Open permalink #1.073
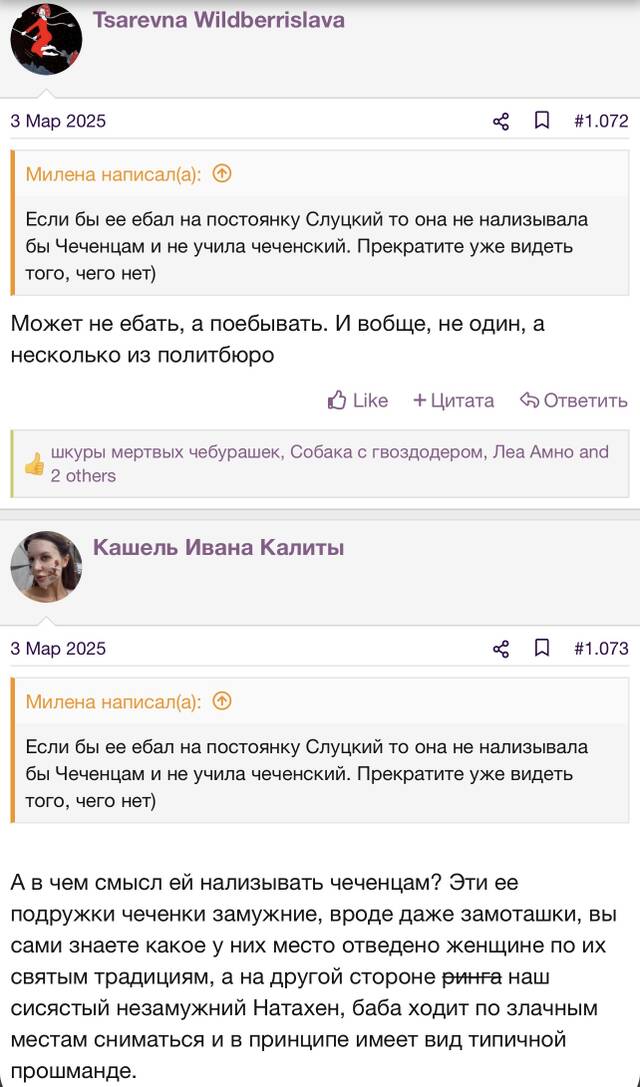640x1087 pixels. (x=601, y=648)
